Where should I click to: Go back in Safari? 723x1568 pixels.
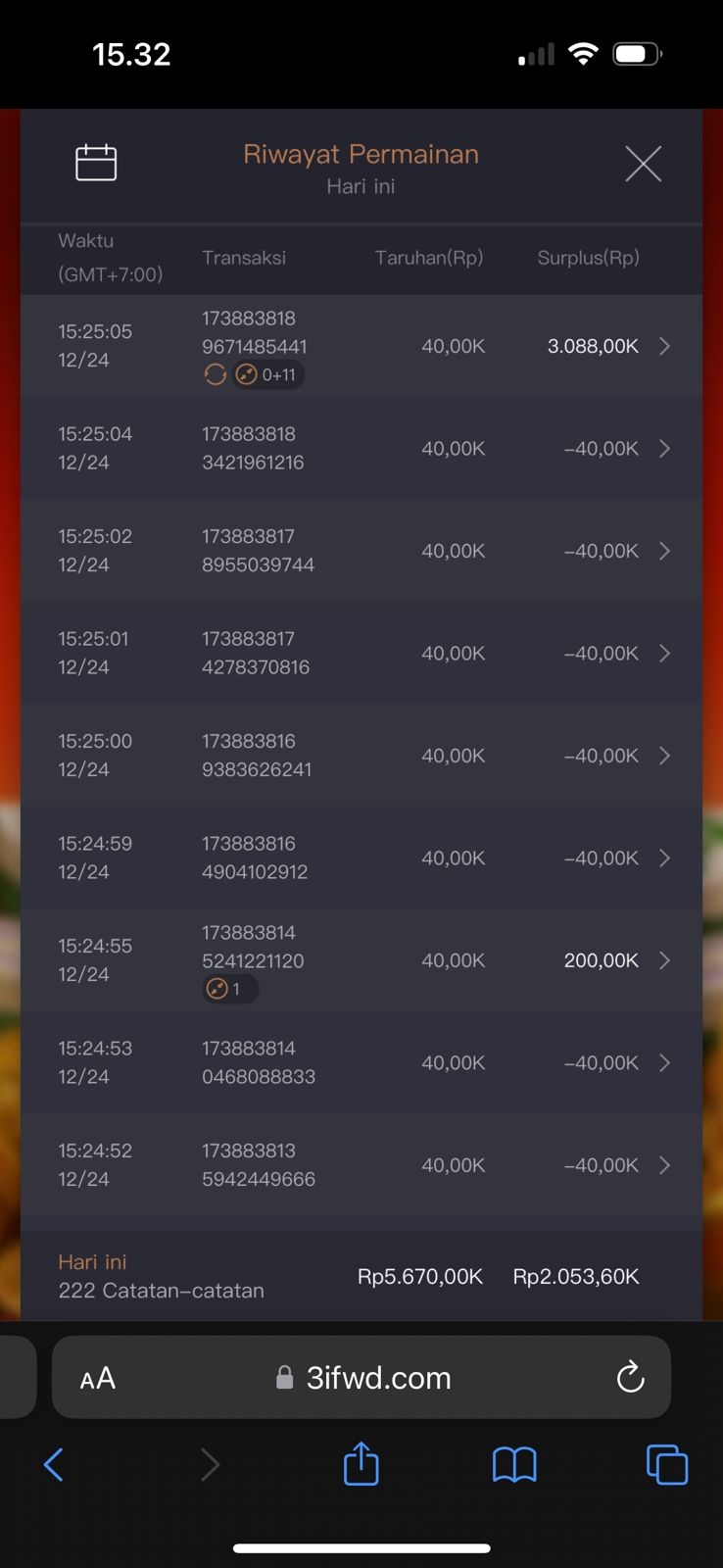54,1465
